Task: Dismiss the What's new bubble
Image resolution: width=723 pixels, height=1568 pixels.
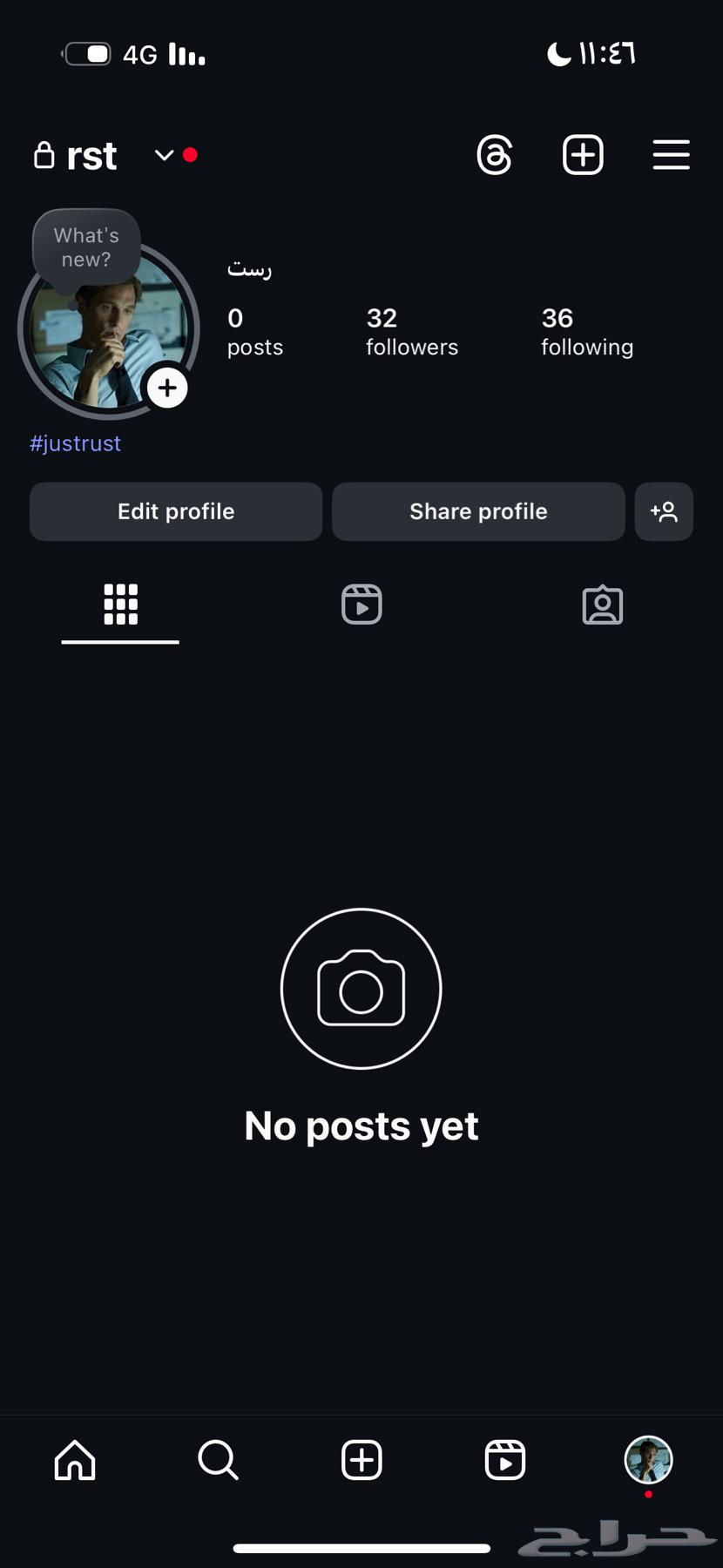Action: [85, 247]
